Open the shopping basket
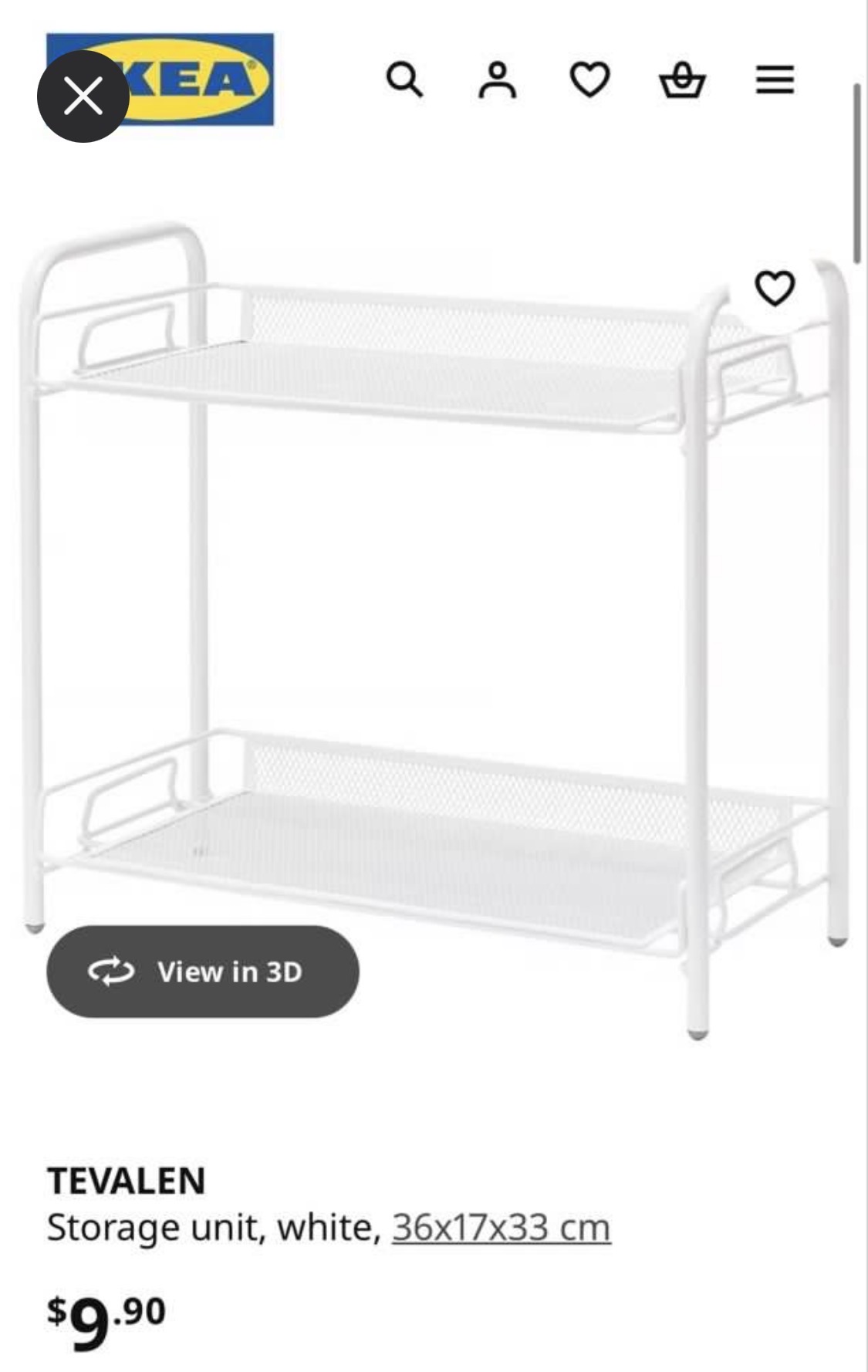The image size is (868, 1372). [683, 79]
